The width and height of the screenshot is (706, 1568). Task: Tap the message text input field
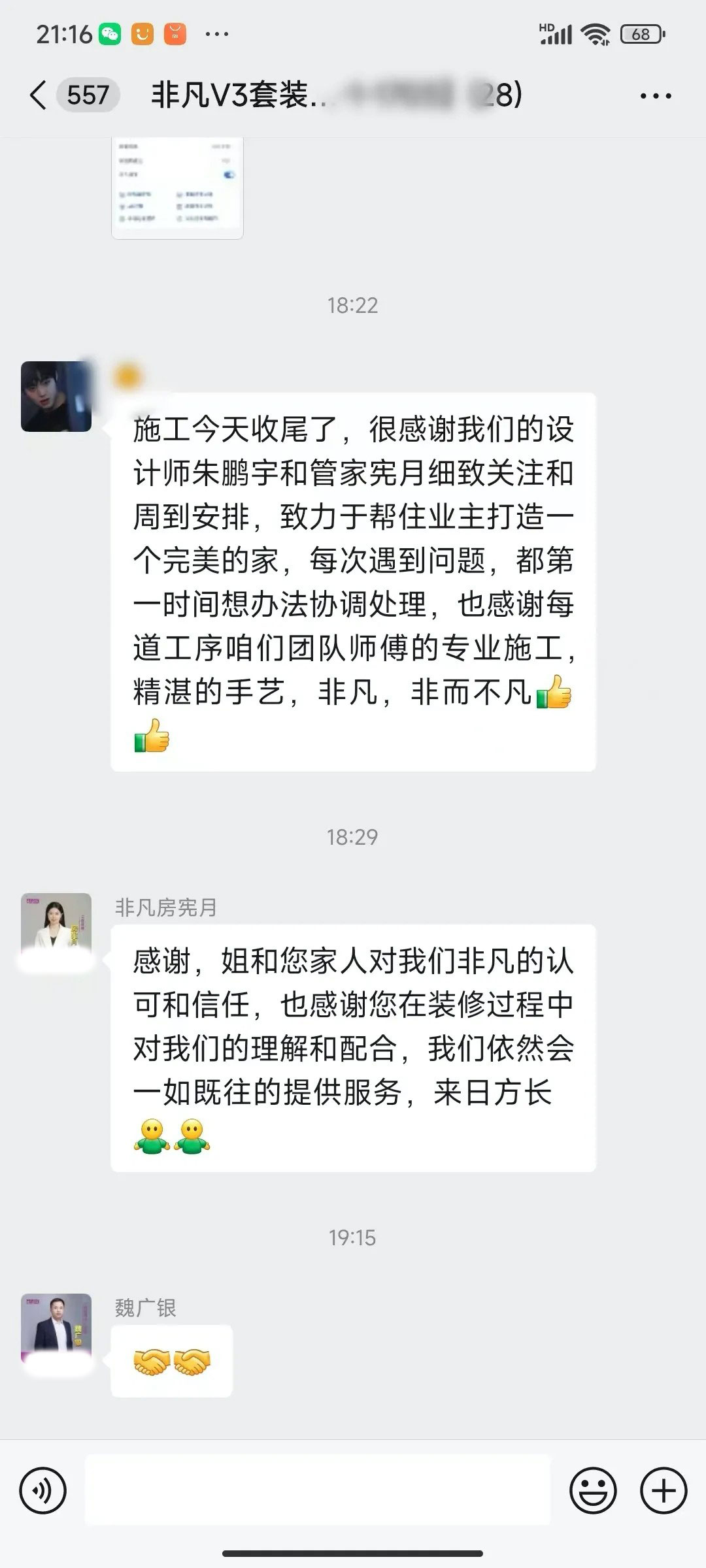pos(317,1490)
